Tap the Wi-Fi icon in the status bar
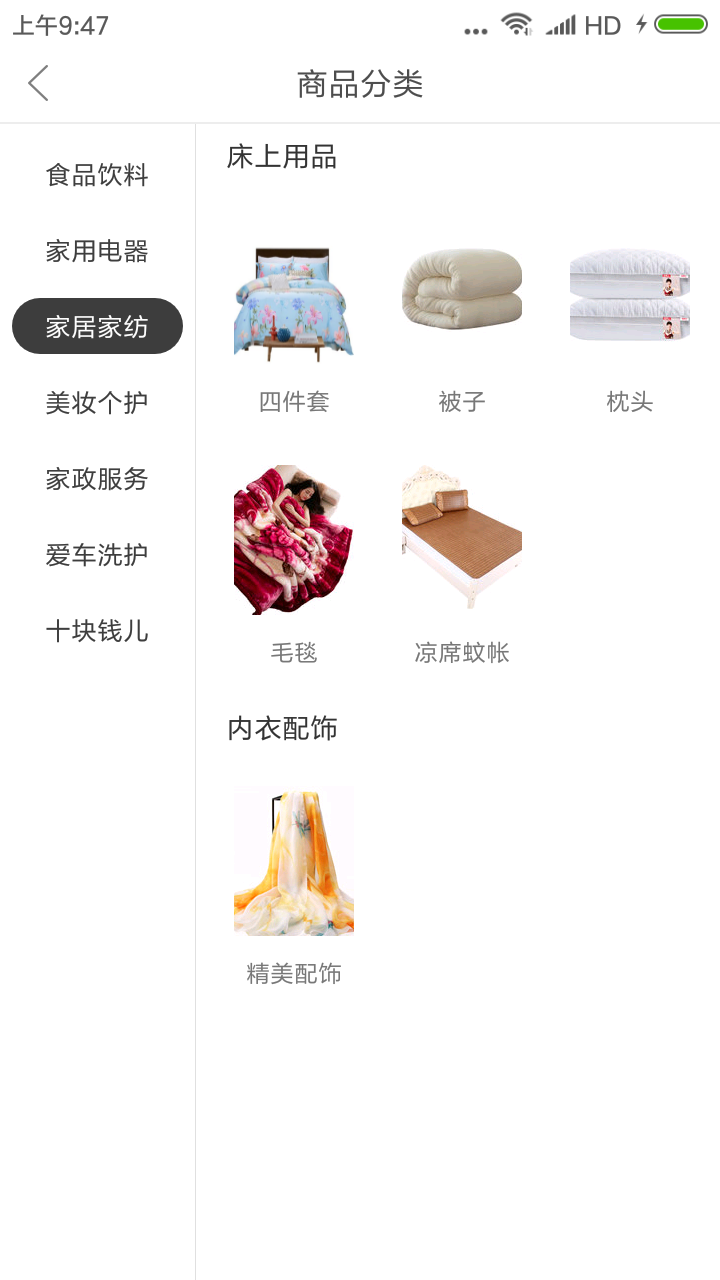This screenshot has width=720, height=1280. tap(513, 26)
